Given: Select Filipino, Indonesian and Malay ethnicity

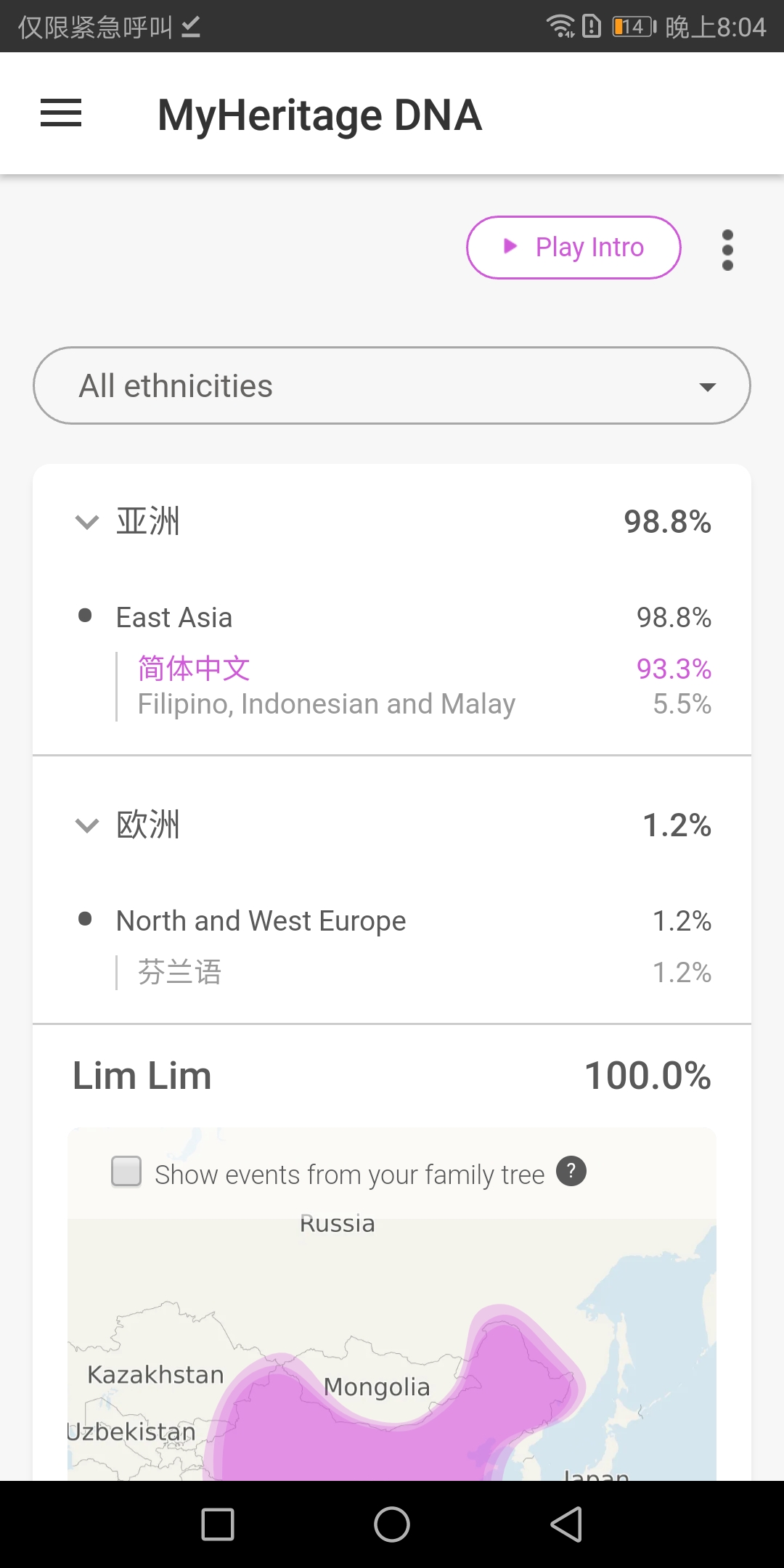Looking at the screenshot, I should pyautogui.click(x=424, y=704).
